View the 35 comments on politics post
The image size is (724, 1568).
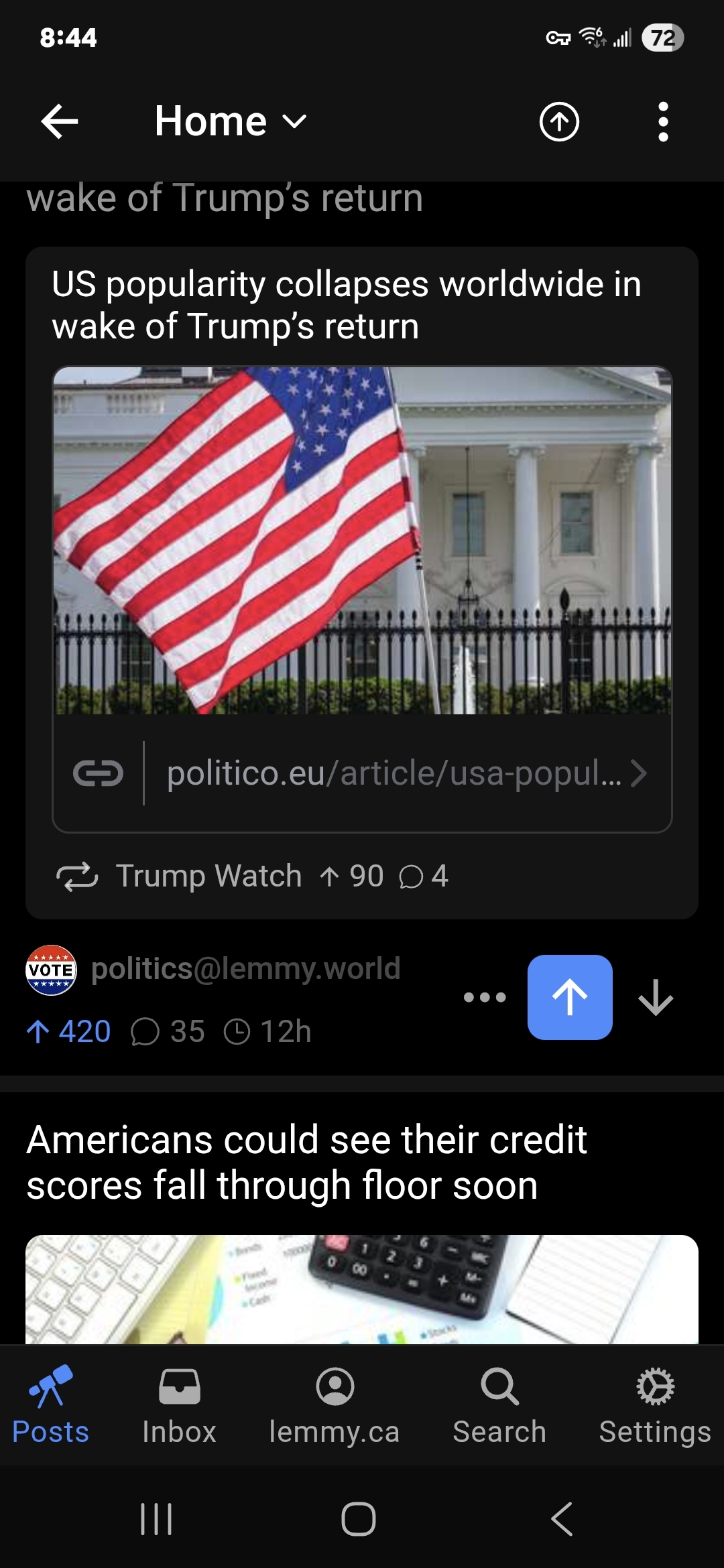coord(168,1031)
